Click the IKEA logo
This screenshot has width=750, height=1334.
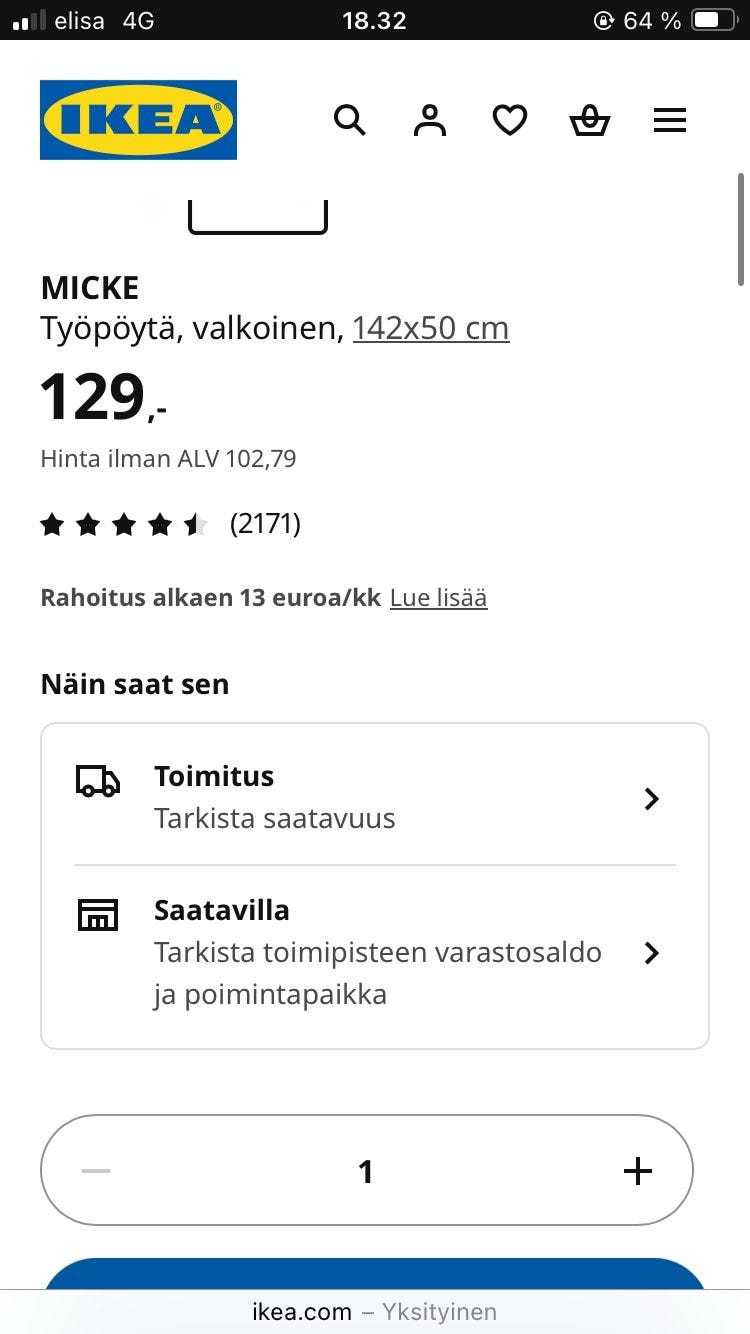(x=138, y=119)
